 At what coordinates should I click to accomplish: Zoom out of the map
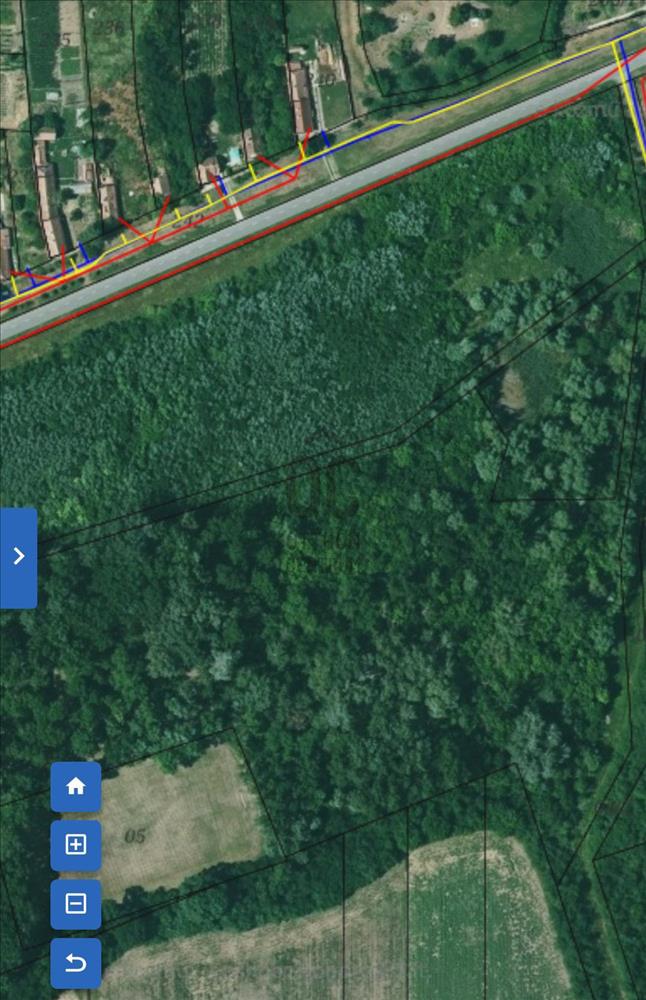click(76, 904)
